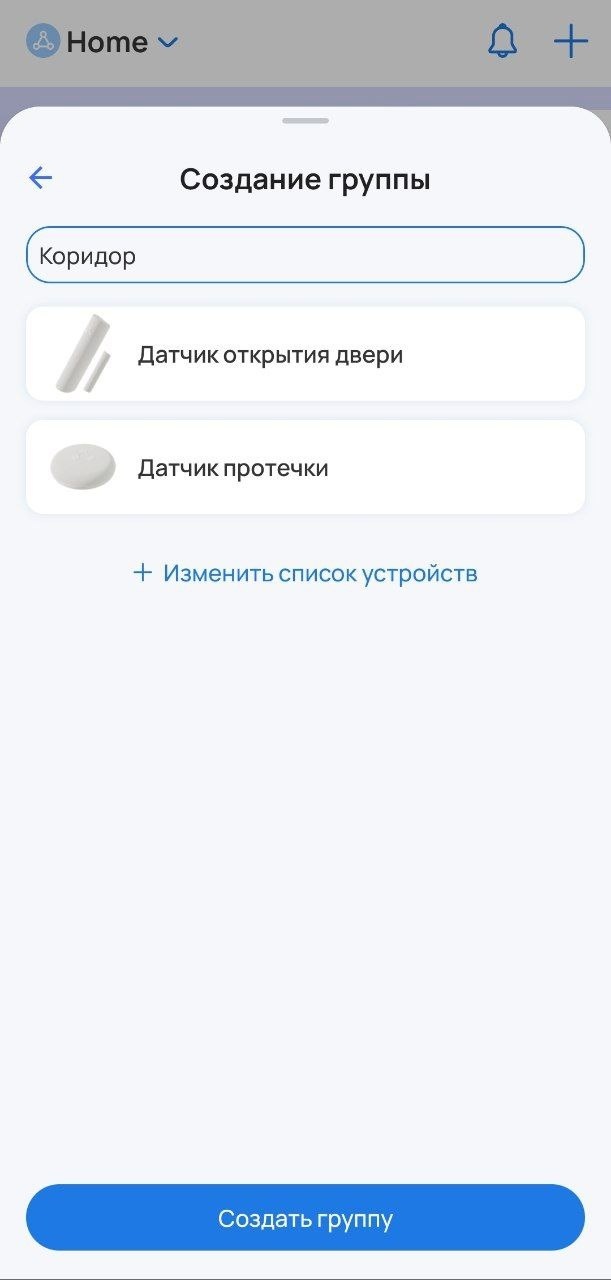The height and width of the screenshot is (1280, 611).
Task: Edit the group name field "Коридор"
Action: [x=305, y=255]
